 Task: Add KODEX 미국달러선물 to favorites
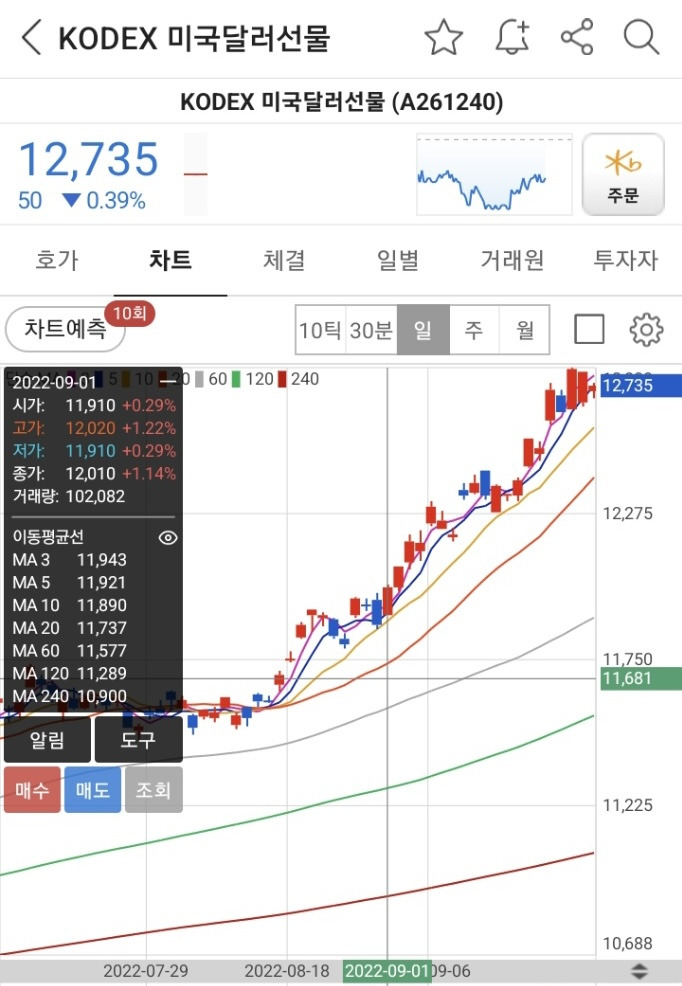[443, 39]
